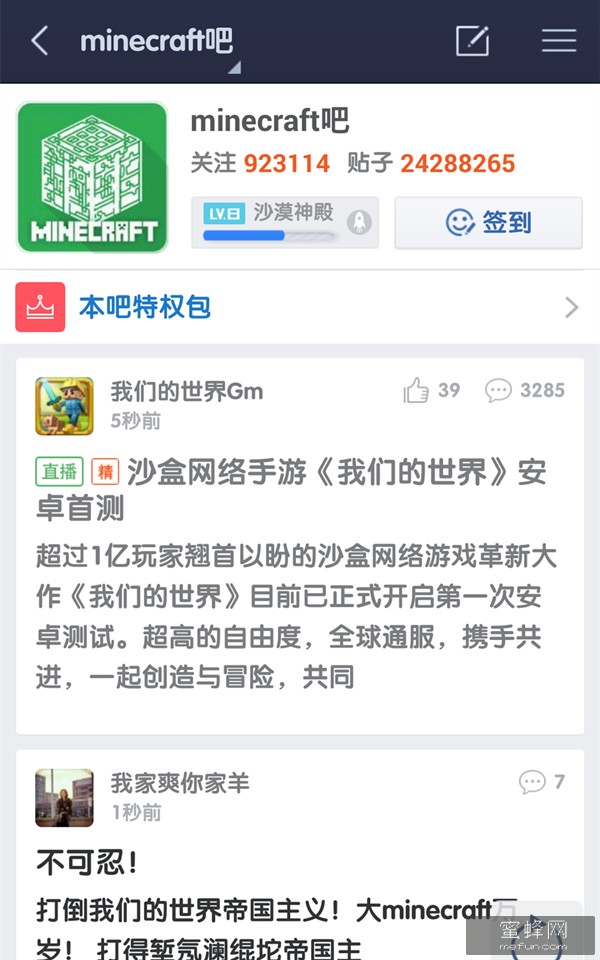Open the 本吧特权包 row
Screen dimensions: 600x960
click(x=300, y=307)
